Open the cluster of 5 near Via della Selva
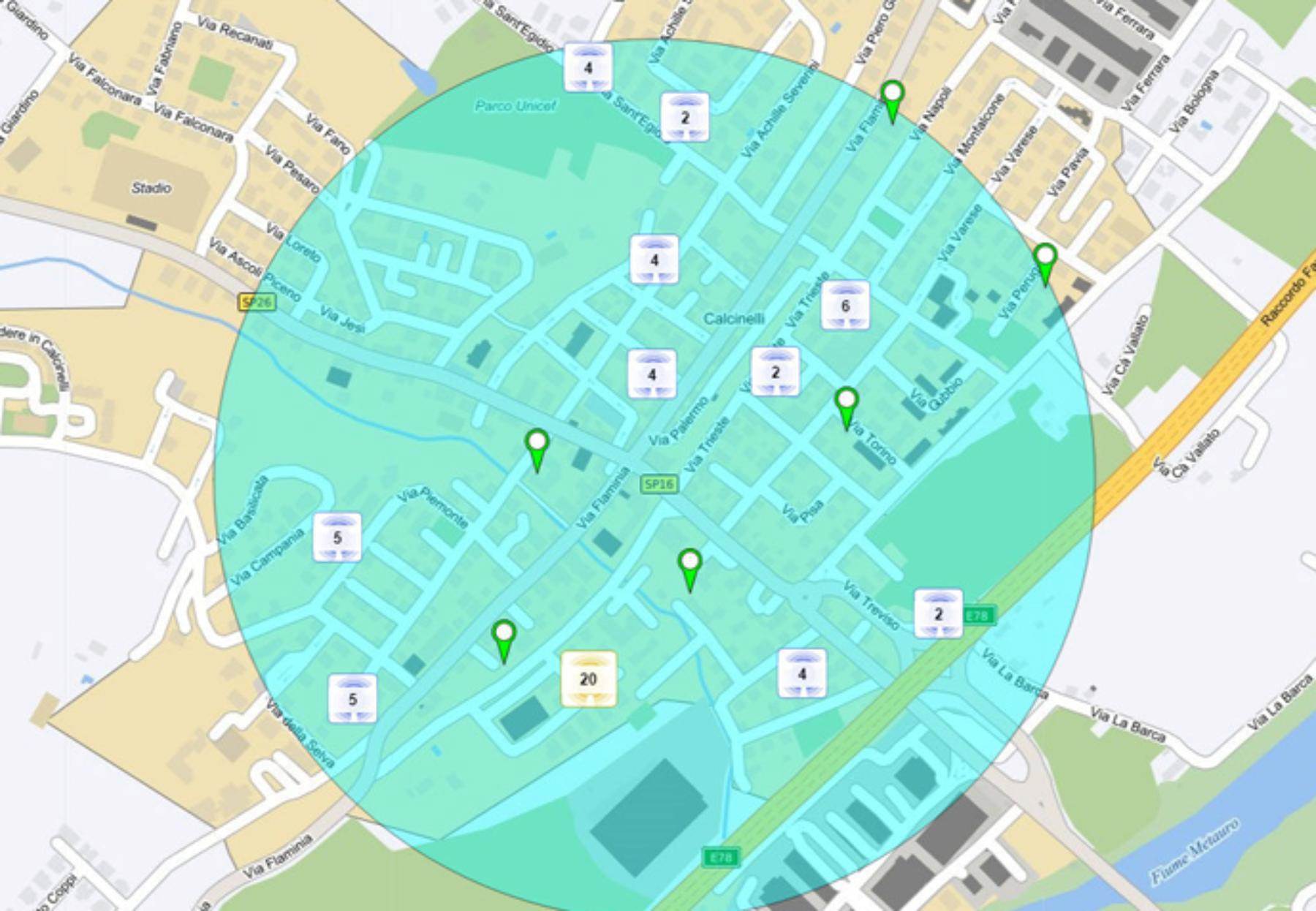The image size is (1316, 911). click(x=352, y=699)
